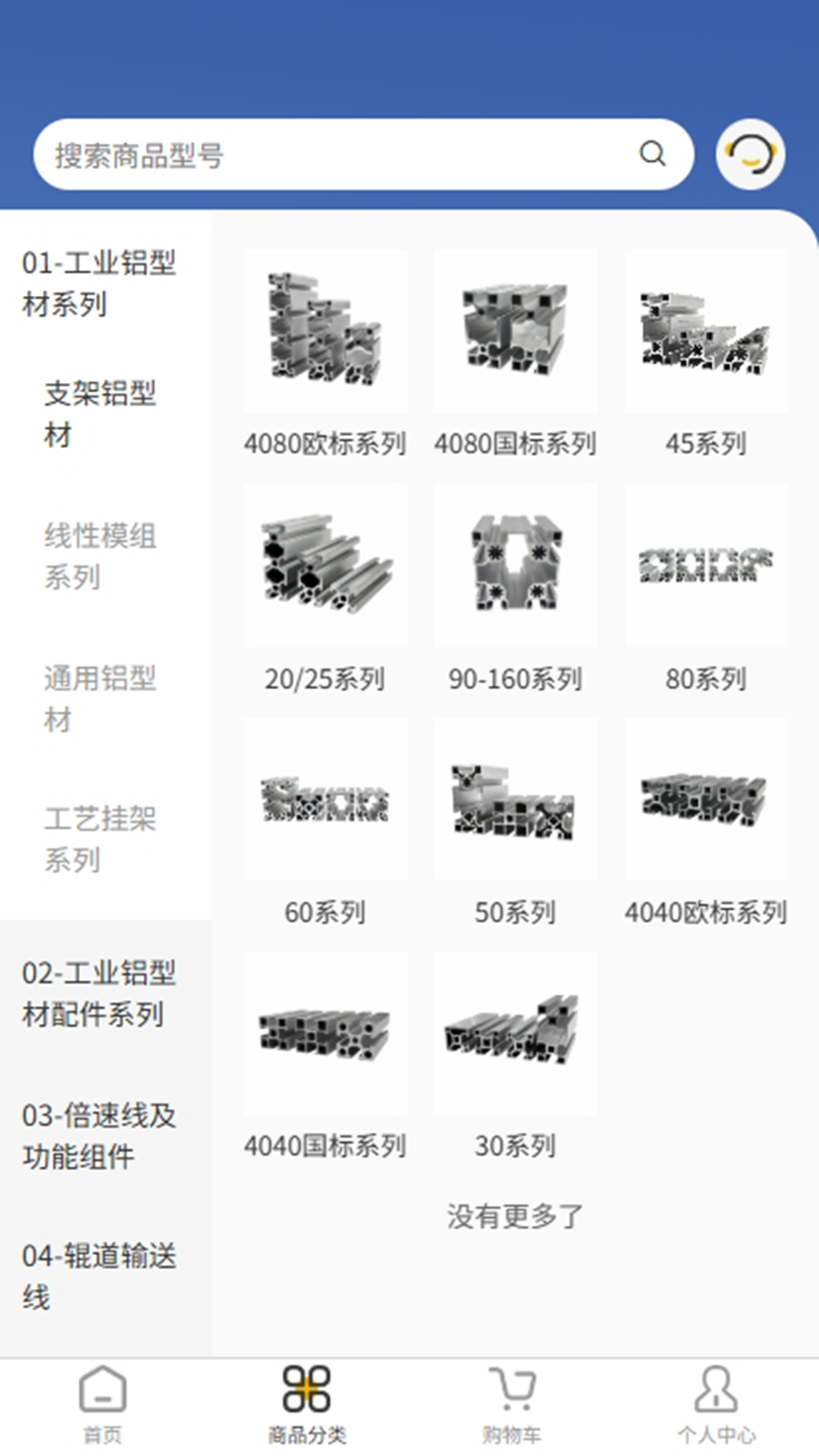Image resolution: width=819 pixels, height=1456 pixels.
Task: Open the 线性模组系列 category
Action: 101,556
